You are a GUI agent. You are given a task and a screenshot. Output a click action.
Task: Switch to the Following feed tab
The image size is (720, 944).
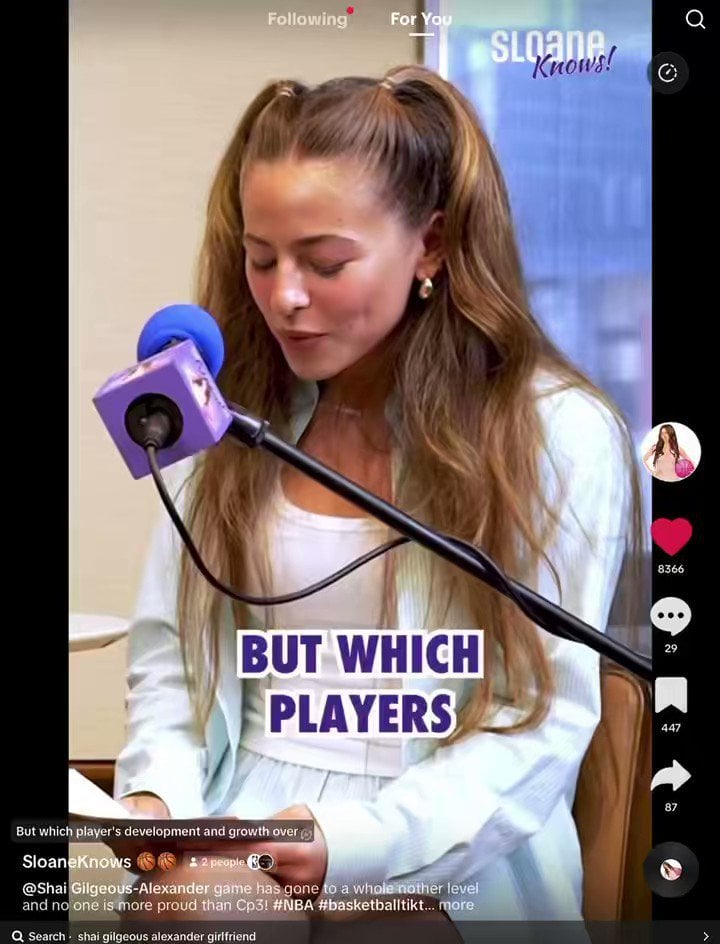click(306, 19)
